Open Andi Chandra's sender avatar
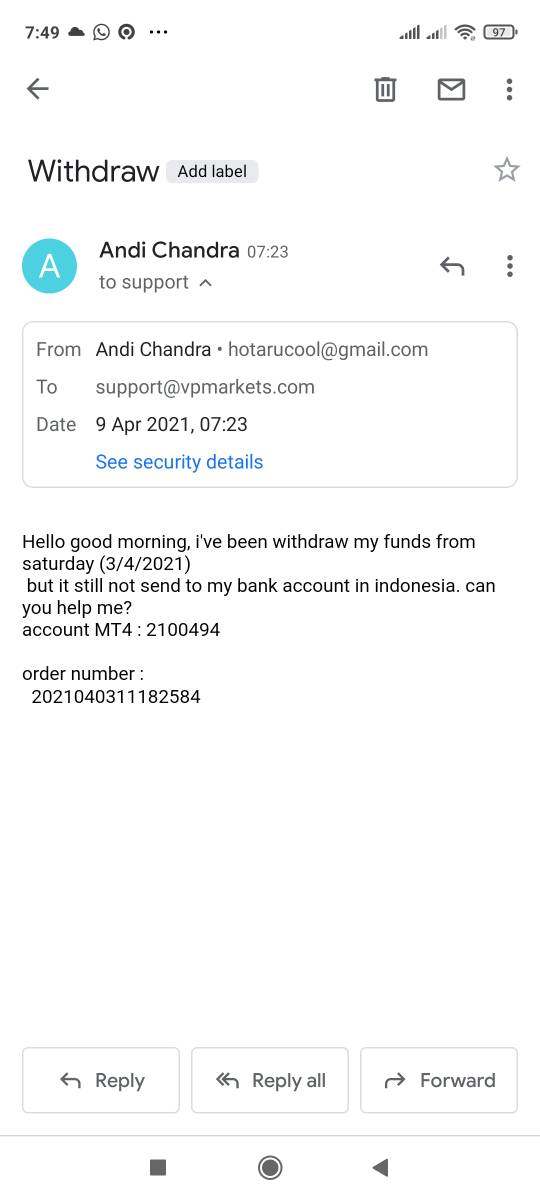The image size is (540, 1200). 49,266
